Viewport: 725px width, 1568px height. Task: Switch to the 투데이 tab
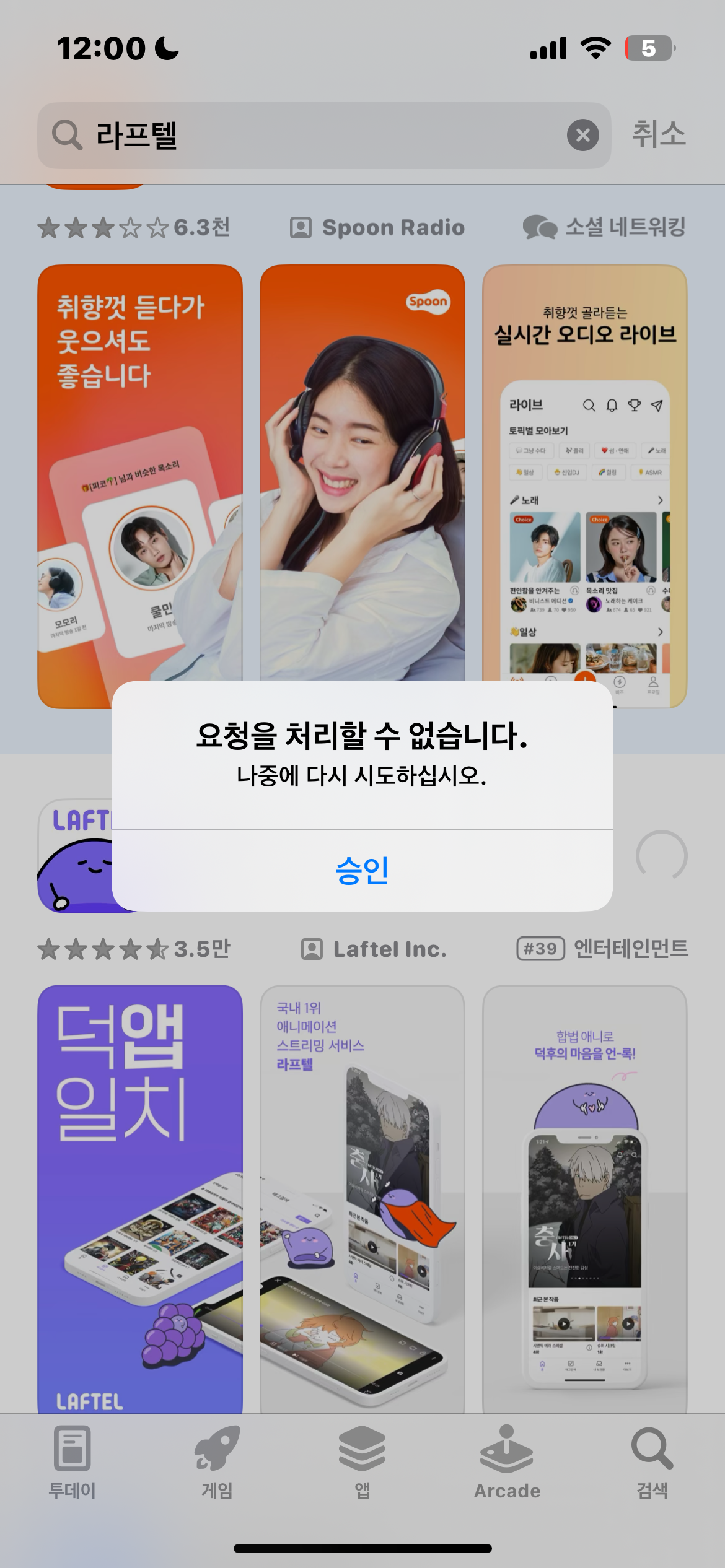pyautogui.click(x=72, y=1462)
